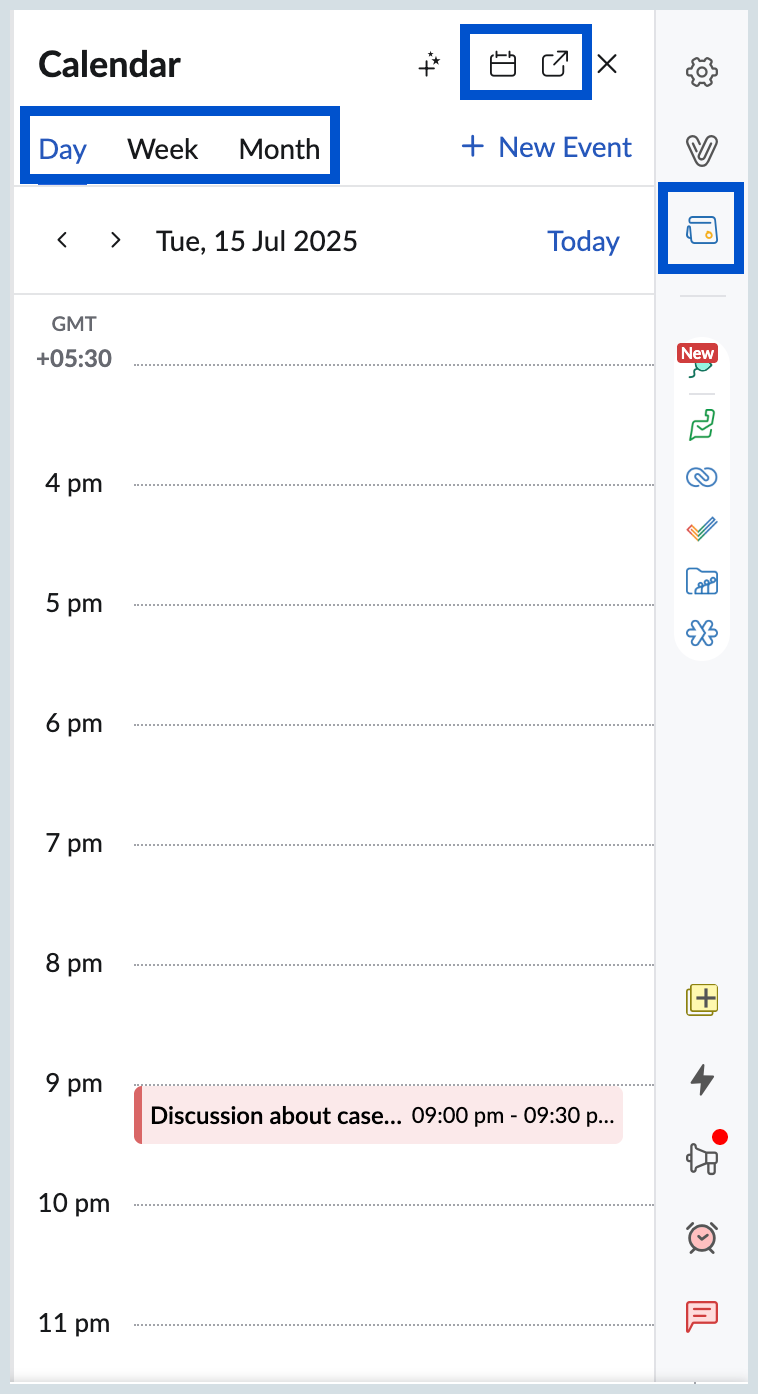Click the AI sparkle icon beside Calendar
758x1394 pixels.
[x=429, y=63]
